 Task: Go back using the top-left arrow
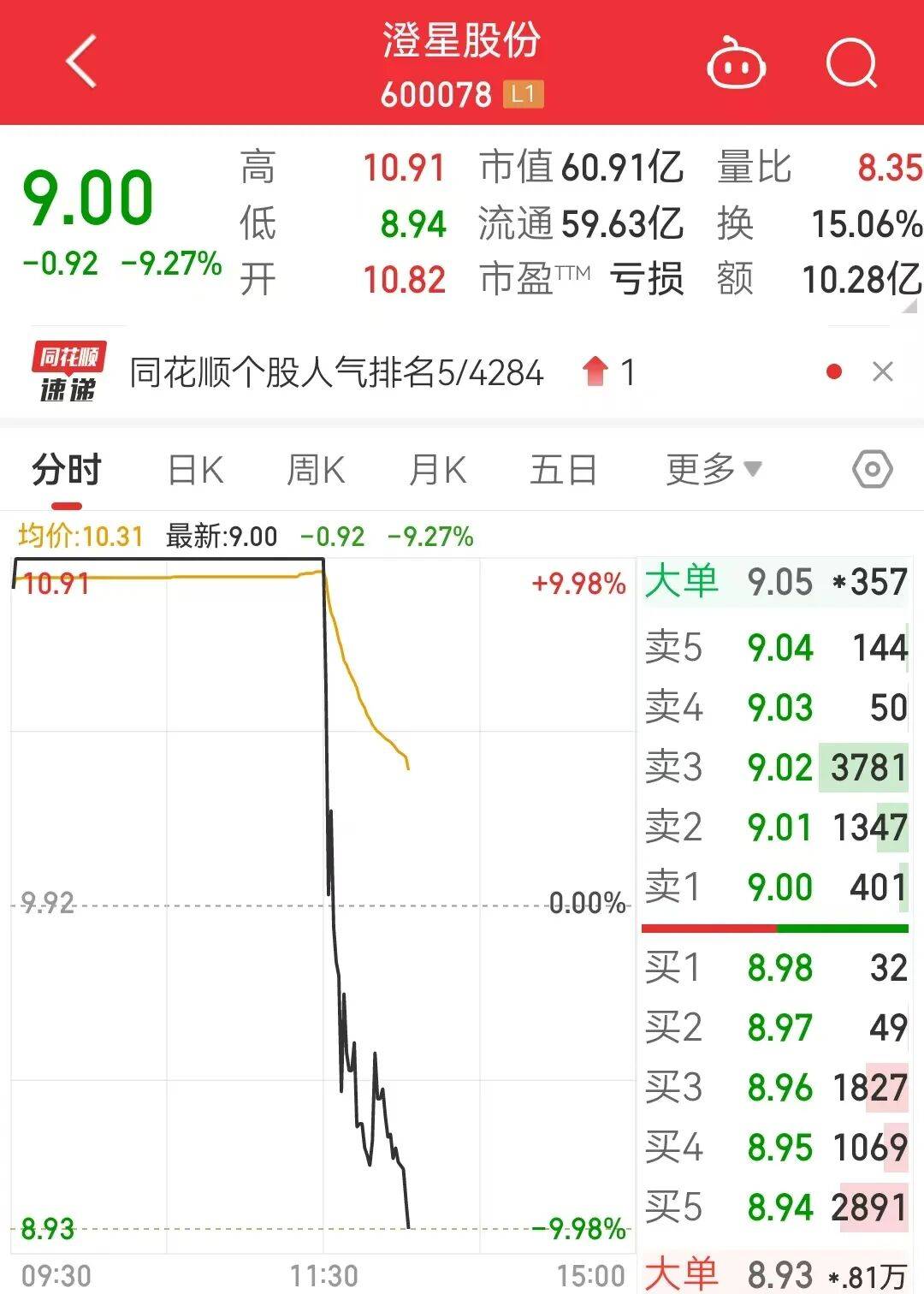click(82, 62)
